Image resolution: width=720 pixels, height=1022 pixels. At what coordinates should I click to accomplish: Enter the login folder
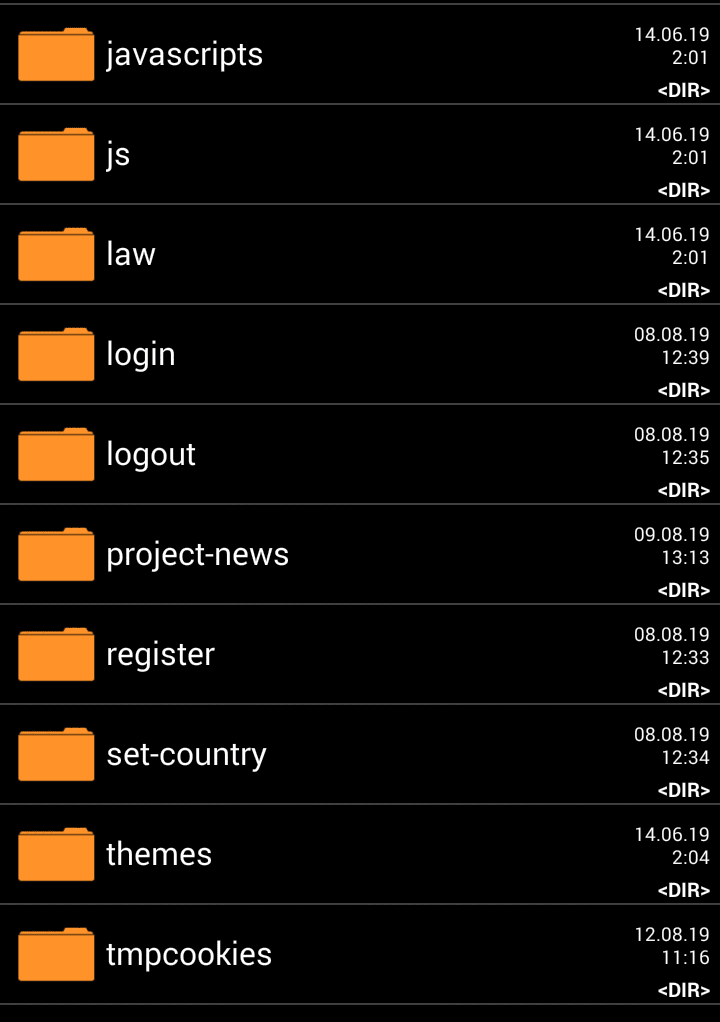click(x=141, y=354)
